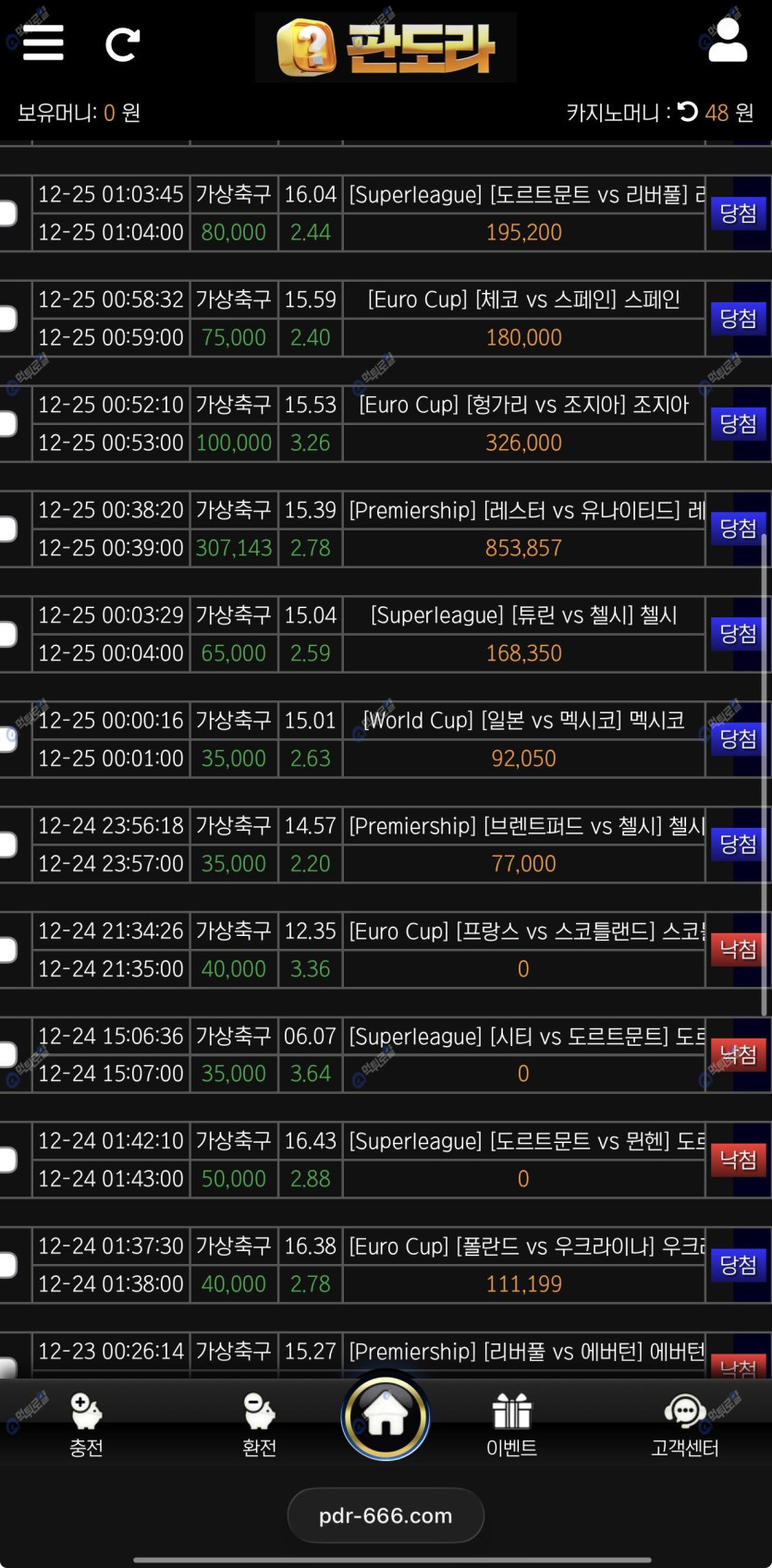The image size is (772, 1568).
Task: Select checkbox for 12-25 01:03:45 bet
Action: point(7,213)
